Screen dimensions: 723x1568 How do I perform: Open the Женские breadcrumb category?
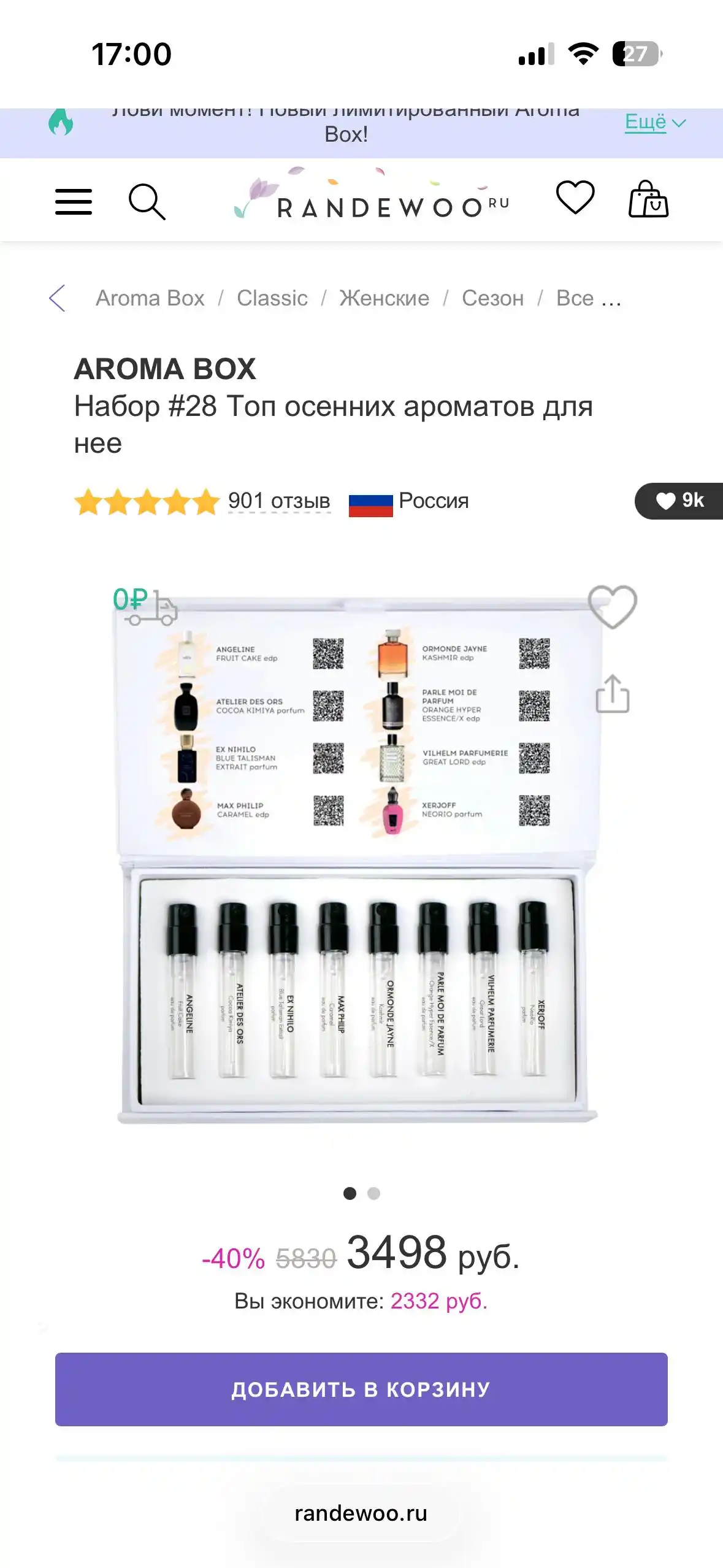pyautogui.click(x=384, y=299)
